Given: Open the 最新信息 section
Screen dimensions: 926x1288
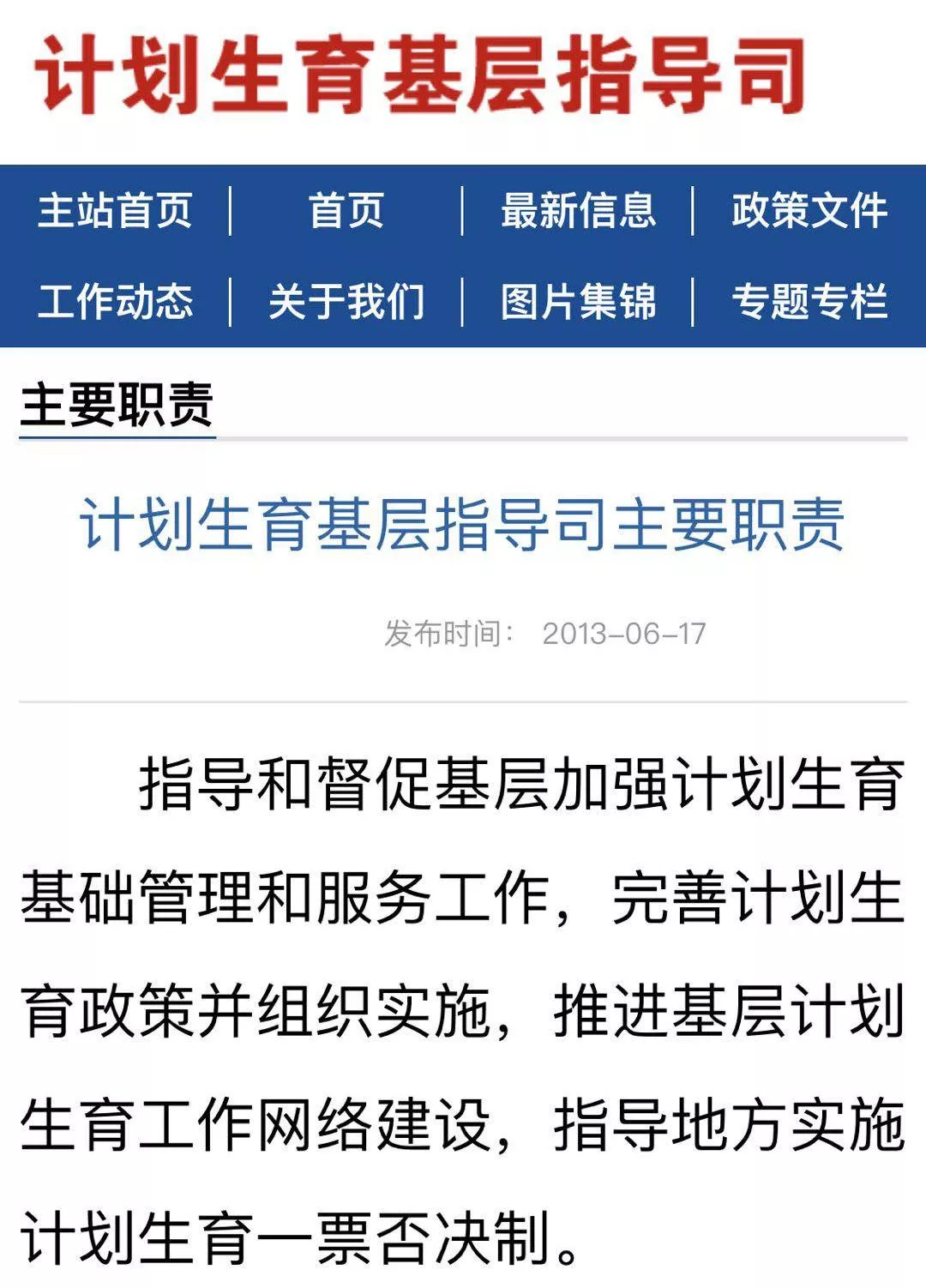Looking at the screenshot, I should click(x=578, y=211).
